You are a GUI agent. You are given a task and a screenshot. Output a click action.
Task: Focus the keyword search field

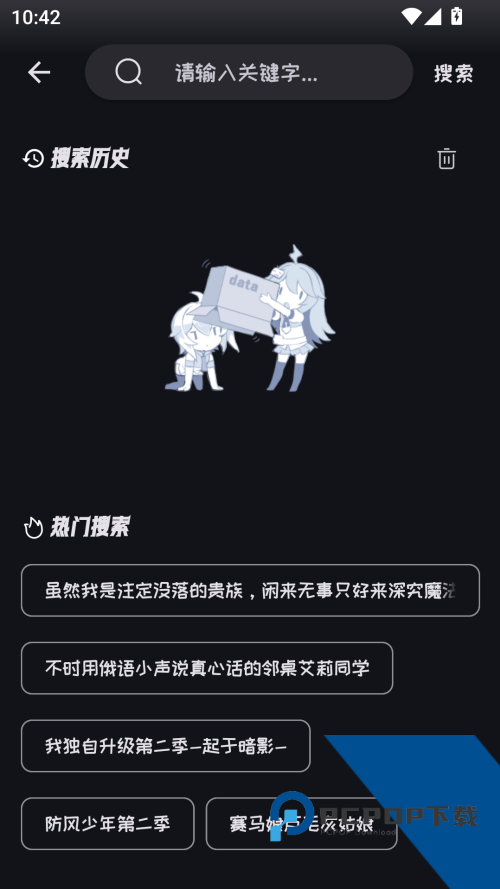coord(249,73)
